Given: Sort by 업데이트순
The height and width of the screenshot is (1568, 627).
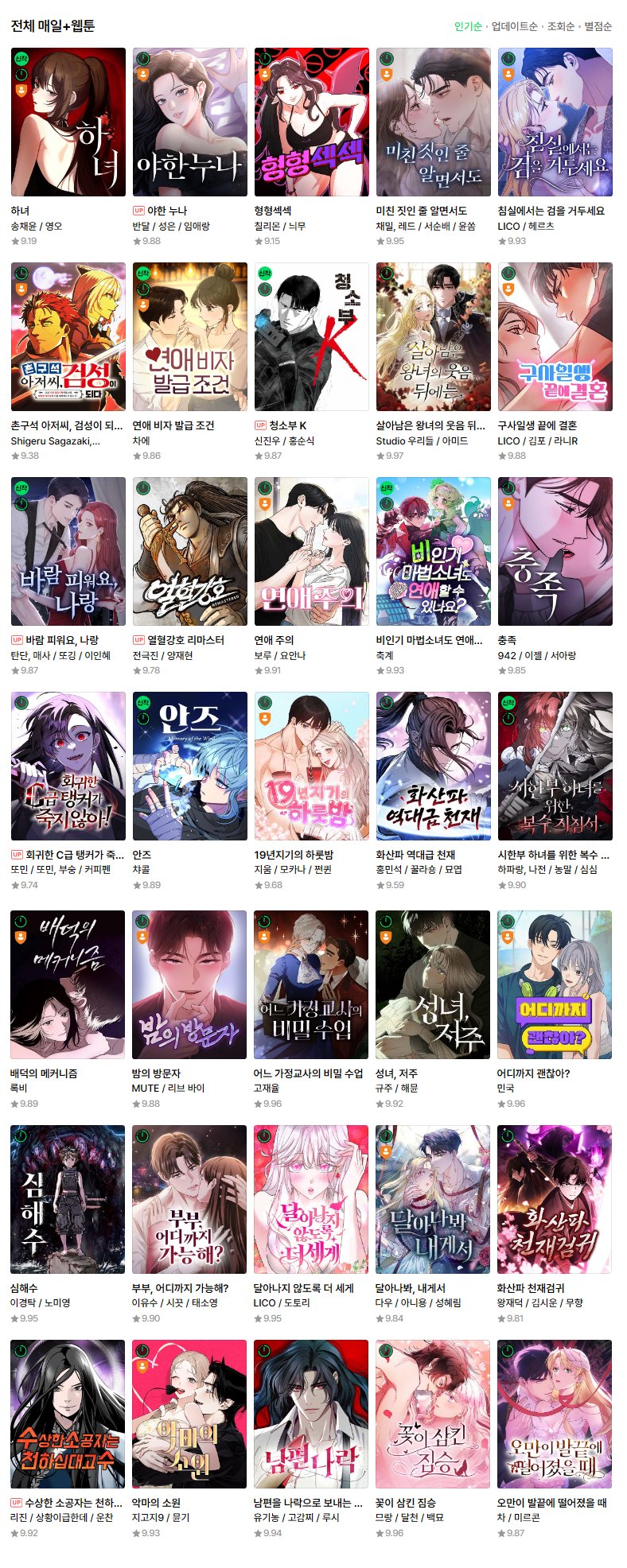Looking at the screenshot, I should point(514,26).
